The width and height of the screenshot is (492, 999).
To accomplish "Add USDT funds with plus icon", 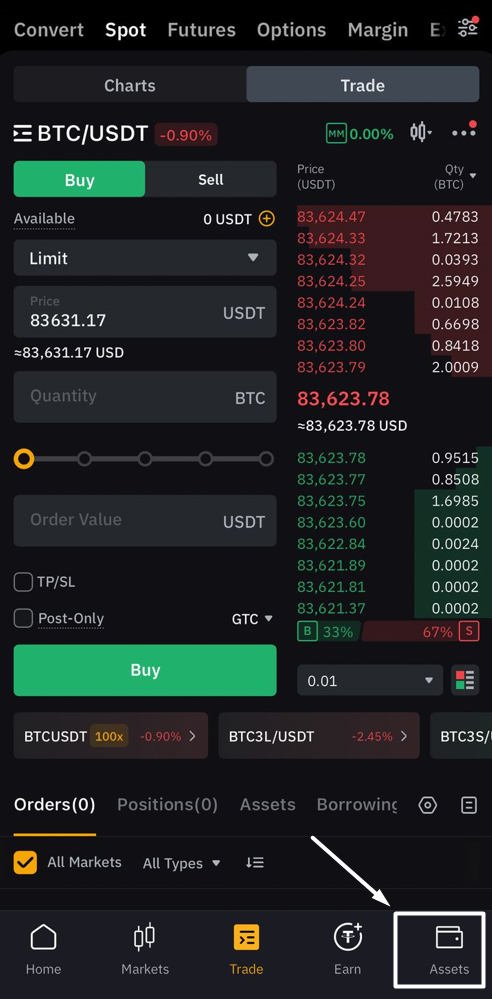I will click(x=266, y=219).
